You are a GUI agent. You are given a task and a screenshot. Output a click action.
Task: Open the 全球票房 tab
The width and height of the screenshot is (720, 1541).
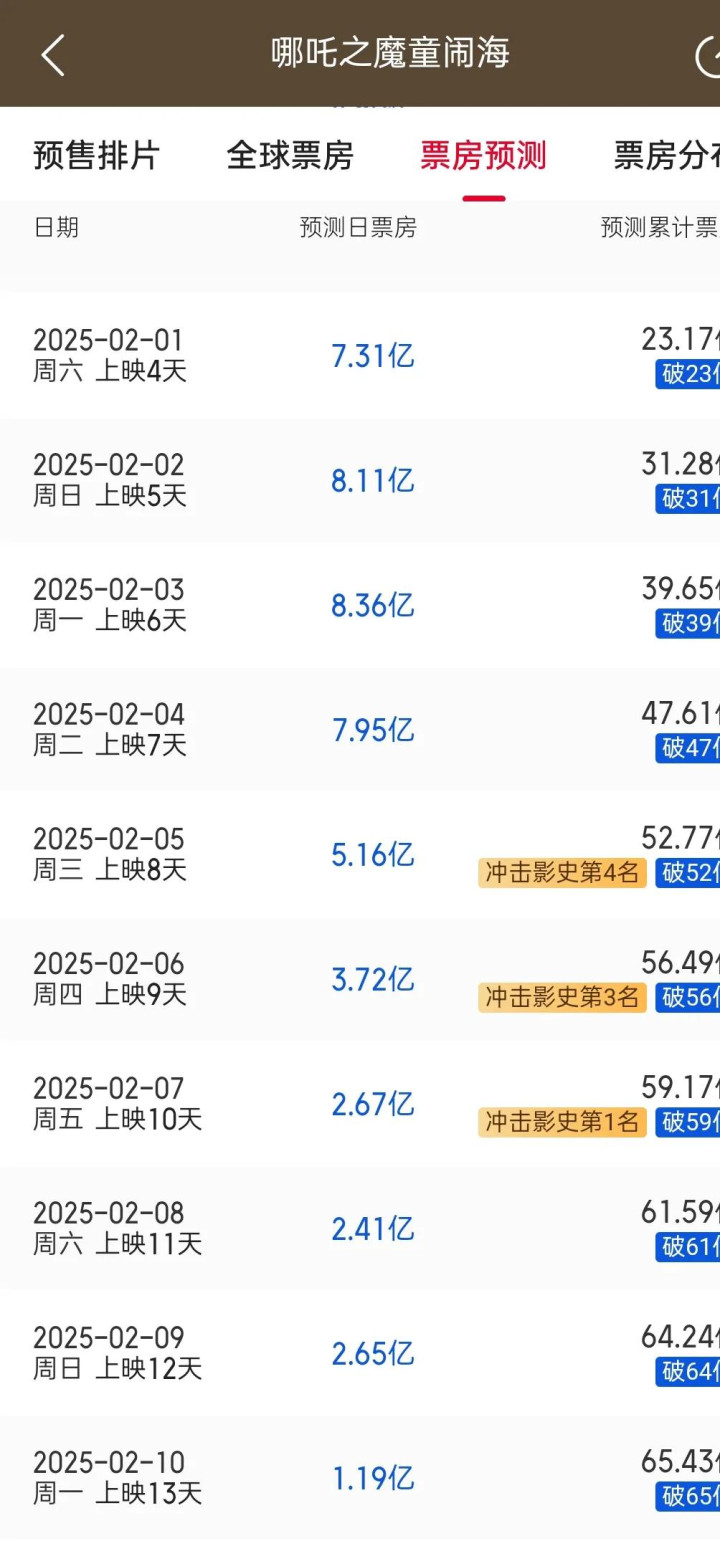pyautogui.click(x=290, y=156)
